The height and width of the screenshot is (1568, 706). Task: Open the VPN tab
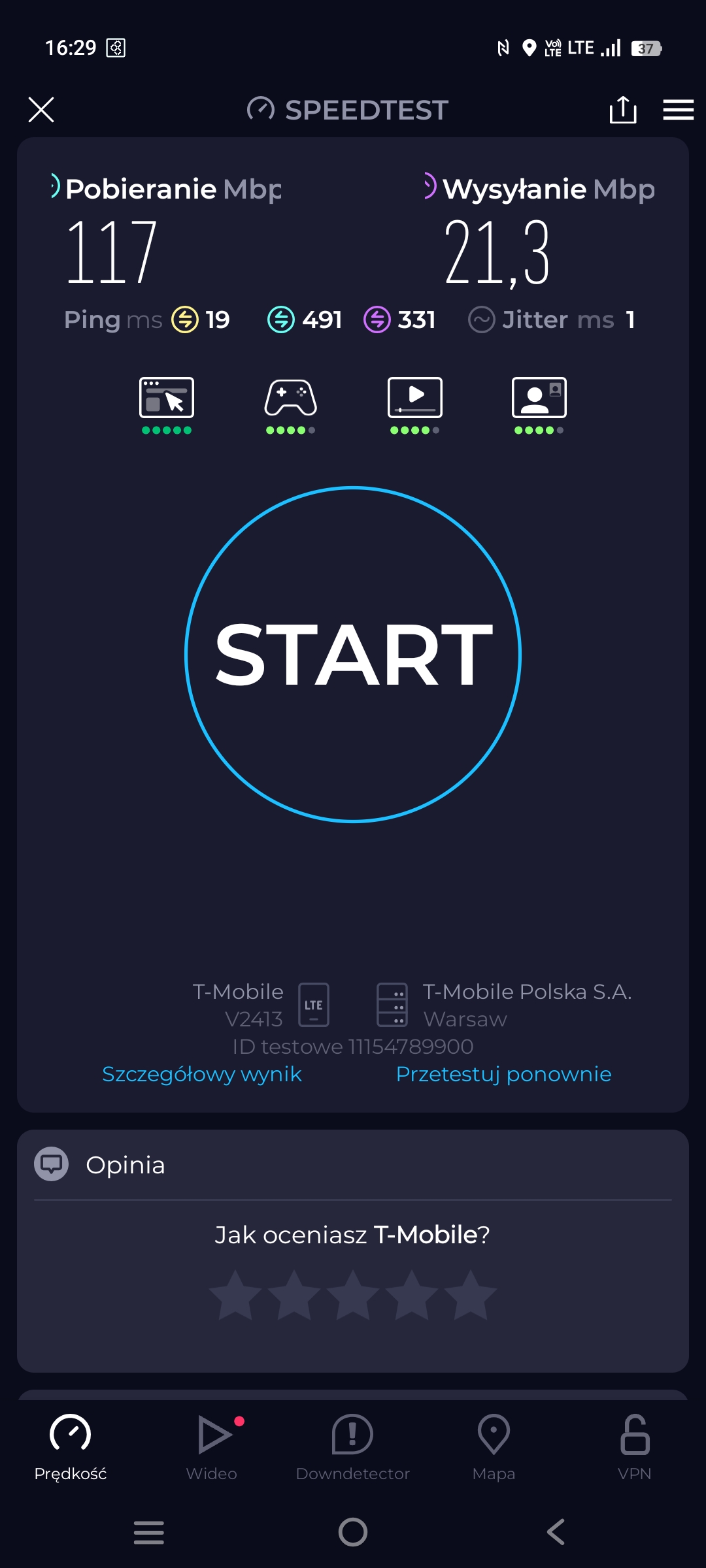[634, 1446]
